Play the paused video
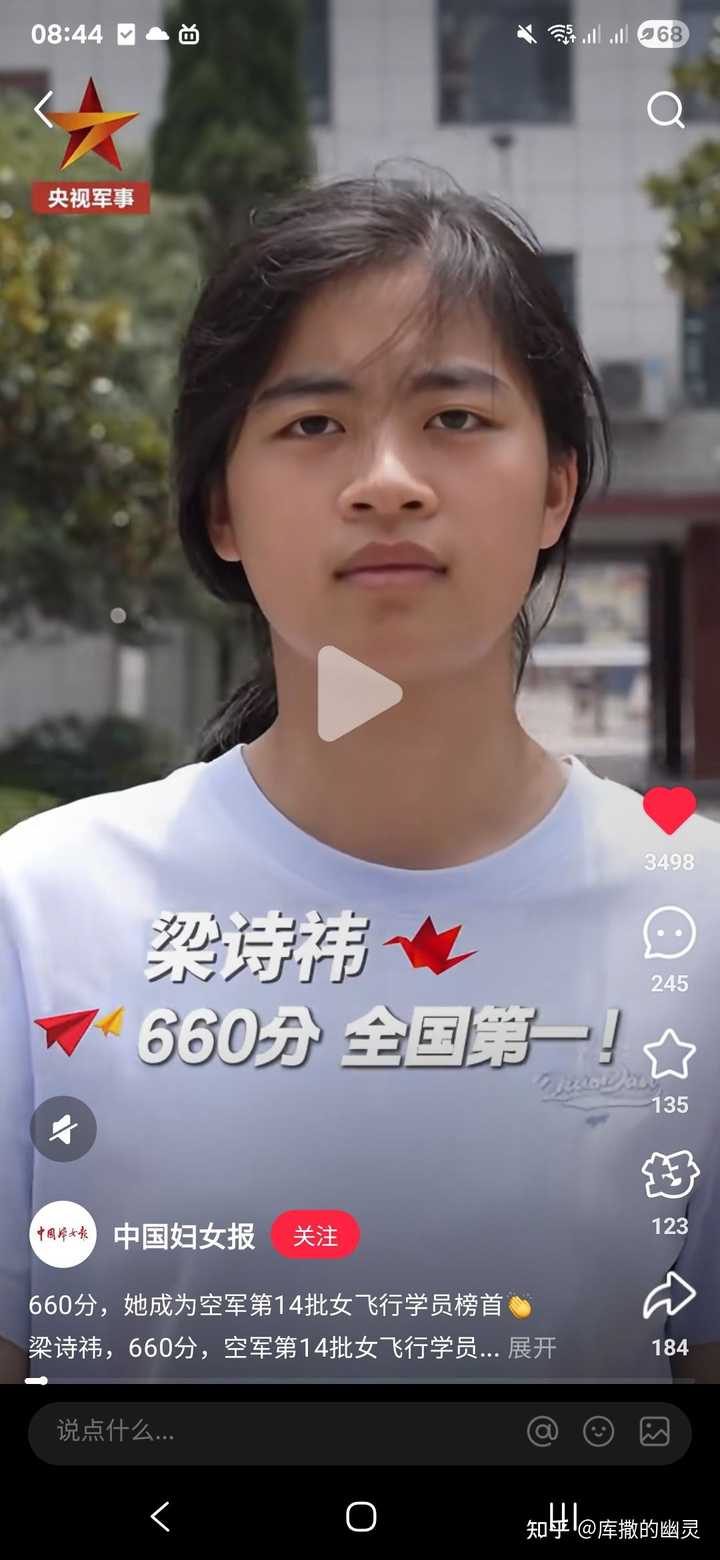720x1560 pixels. pyautogui.click(x=359, y=693)
